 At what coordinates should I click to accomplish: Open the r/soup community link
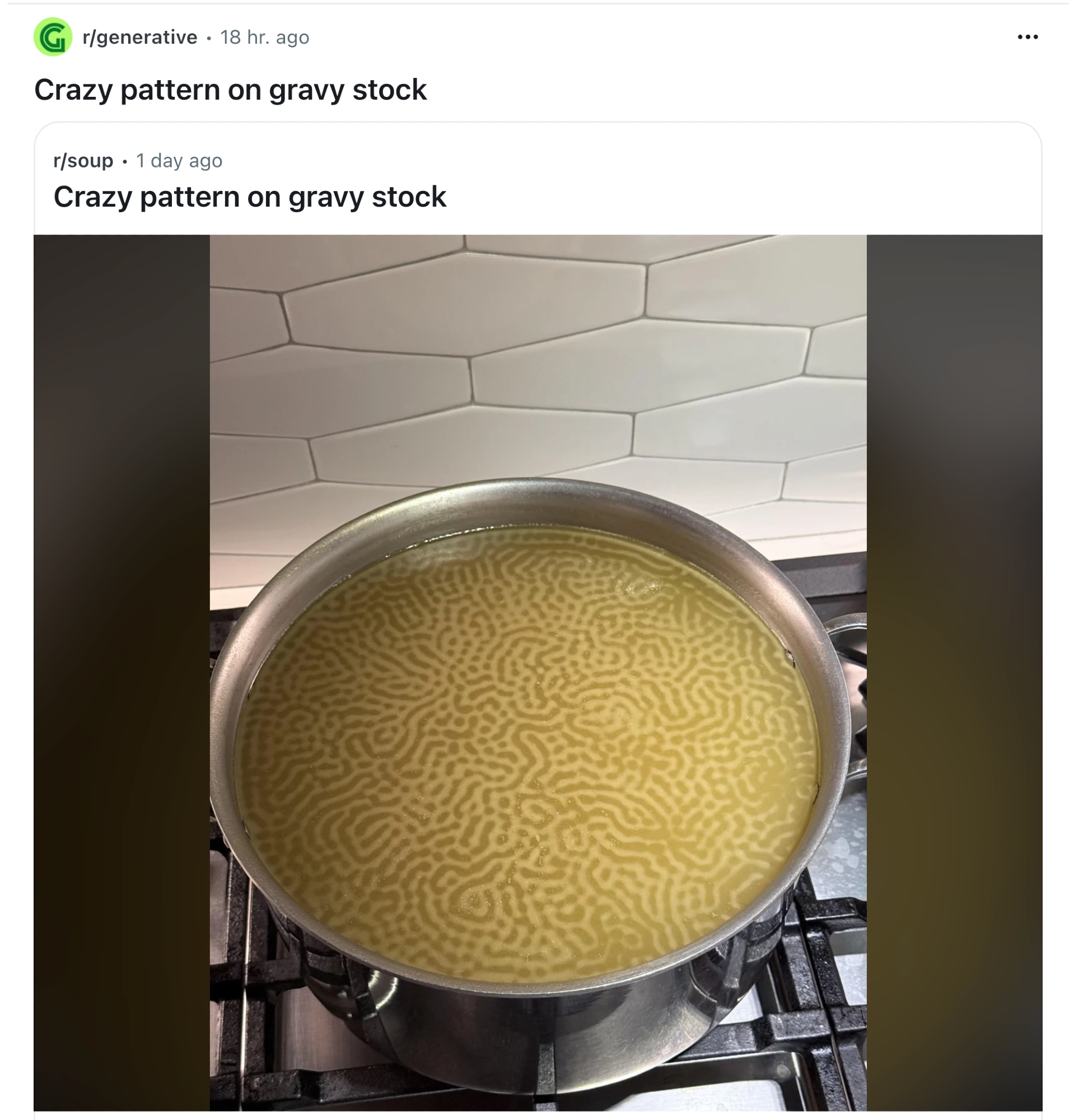point(83,161)
